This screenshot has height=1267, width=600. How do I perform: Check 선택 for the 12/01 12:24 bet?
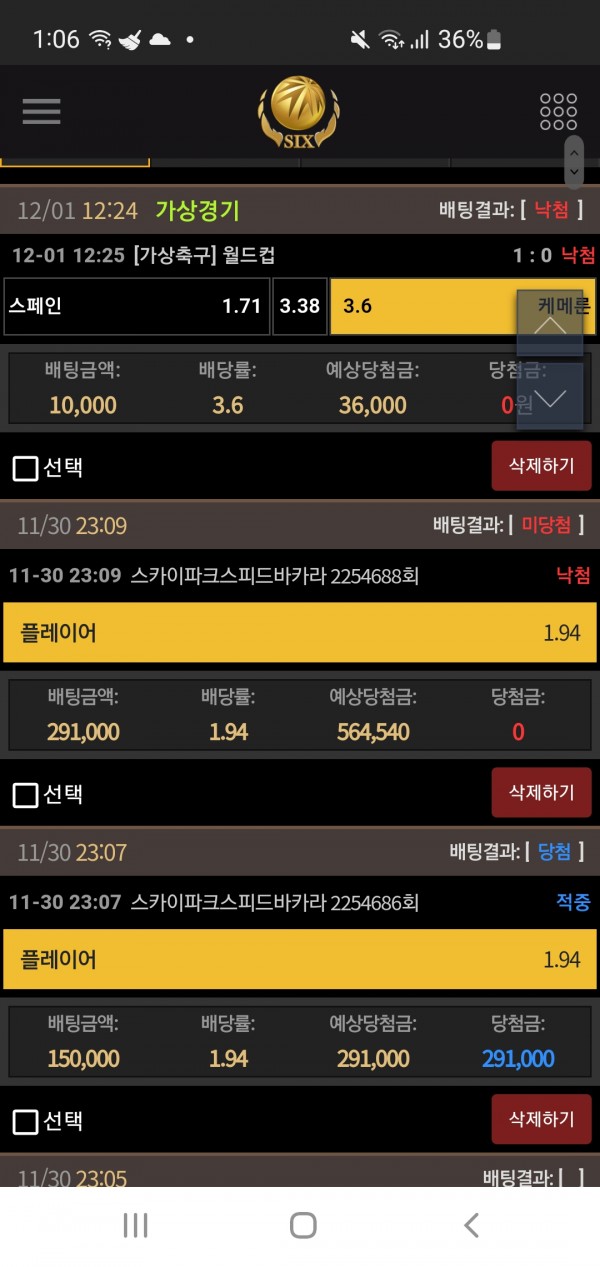26,467
